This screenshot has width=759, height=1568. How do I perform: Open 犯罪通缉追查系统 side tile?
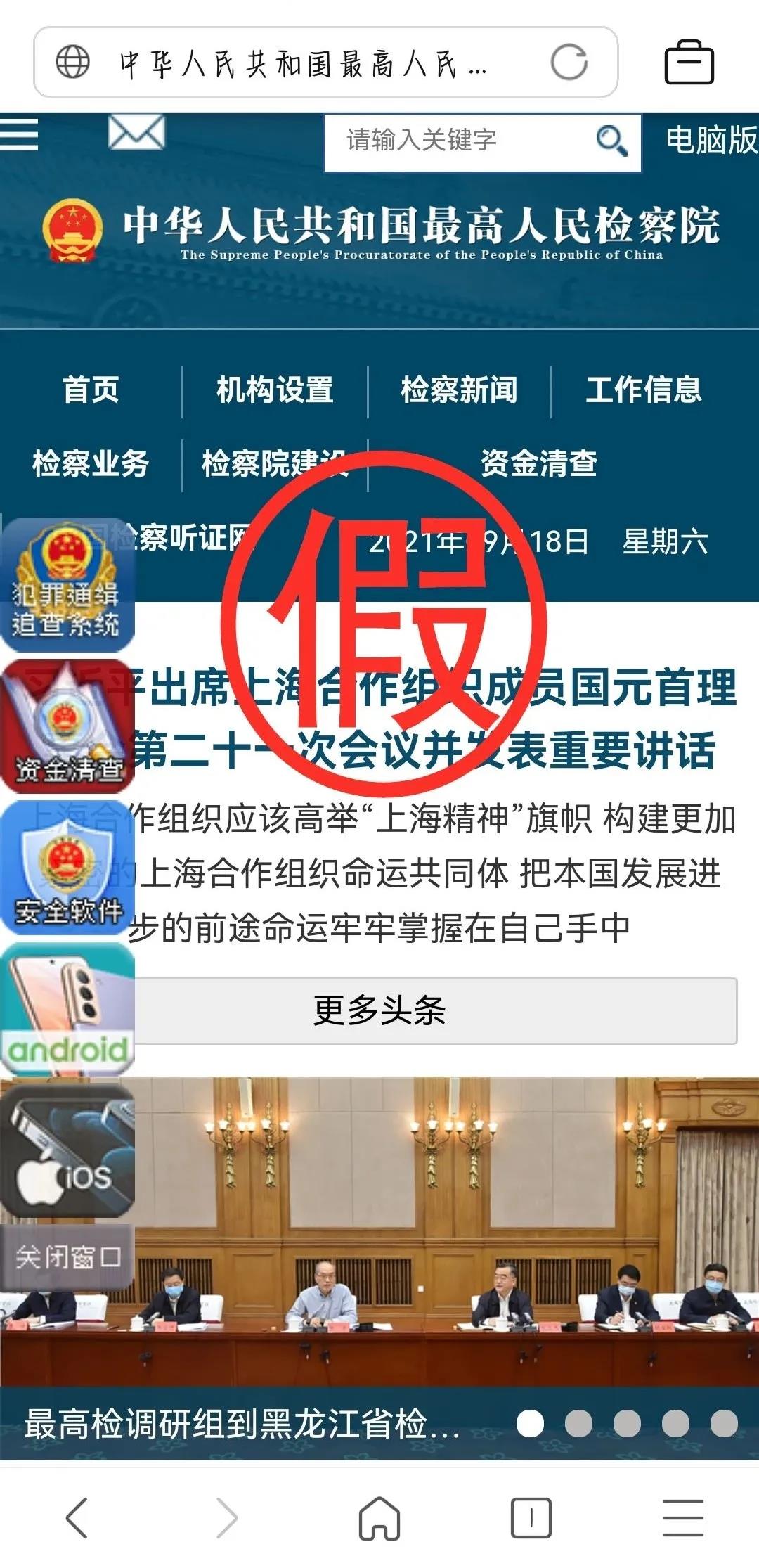tap(67, 586)
